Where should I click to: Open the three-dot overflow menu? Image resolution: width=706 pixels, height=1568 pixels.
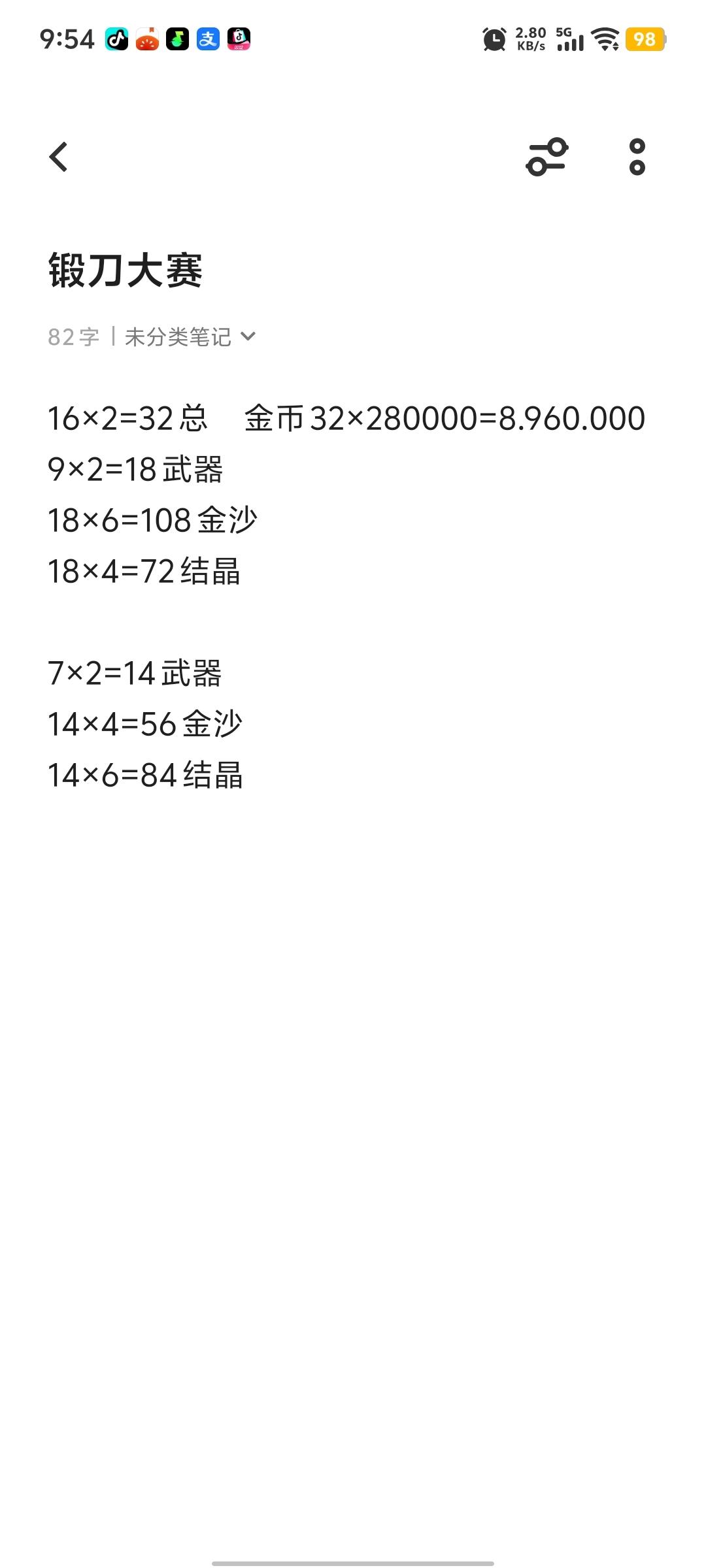637,157
